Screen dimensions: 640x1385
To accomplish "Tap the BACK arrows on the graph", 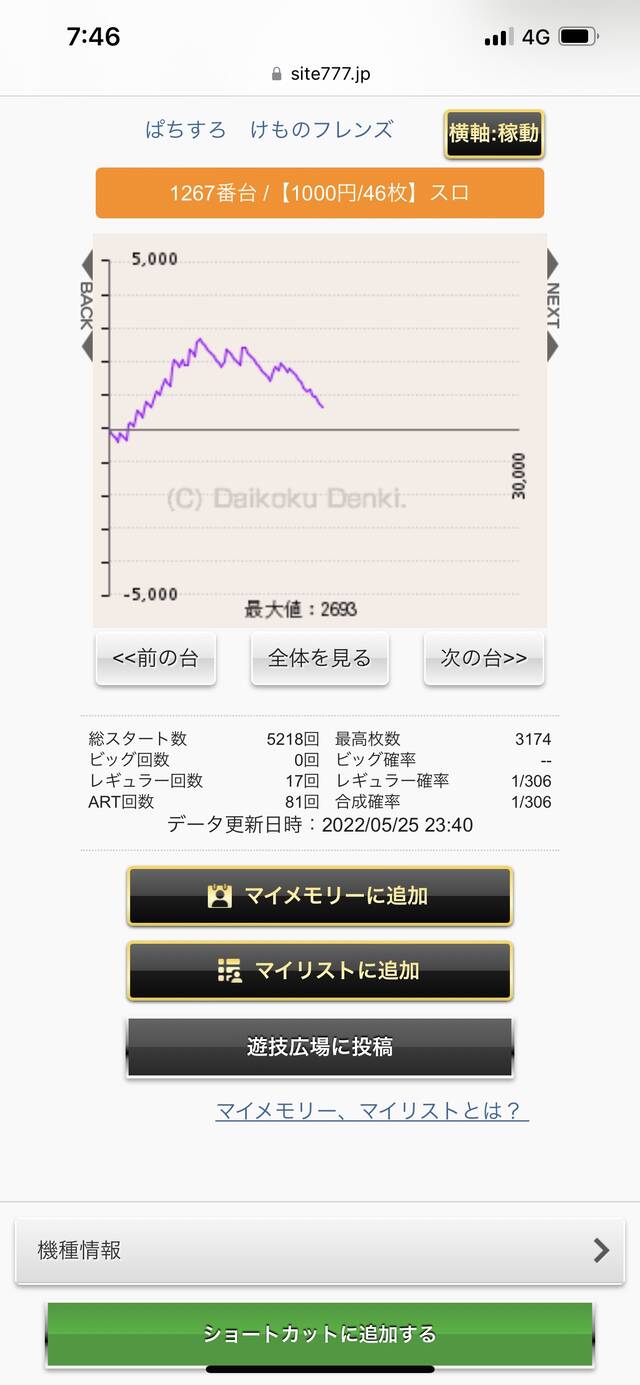I will tap(86, 305).
